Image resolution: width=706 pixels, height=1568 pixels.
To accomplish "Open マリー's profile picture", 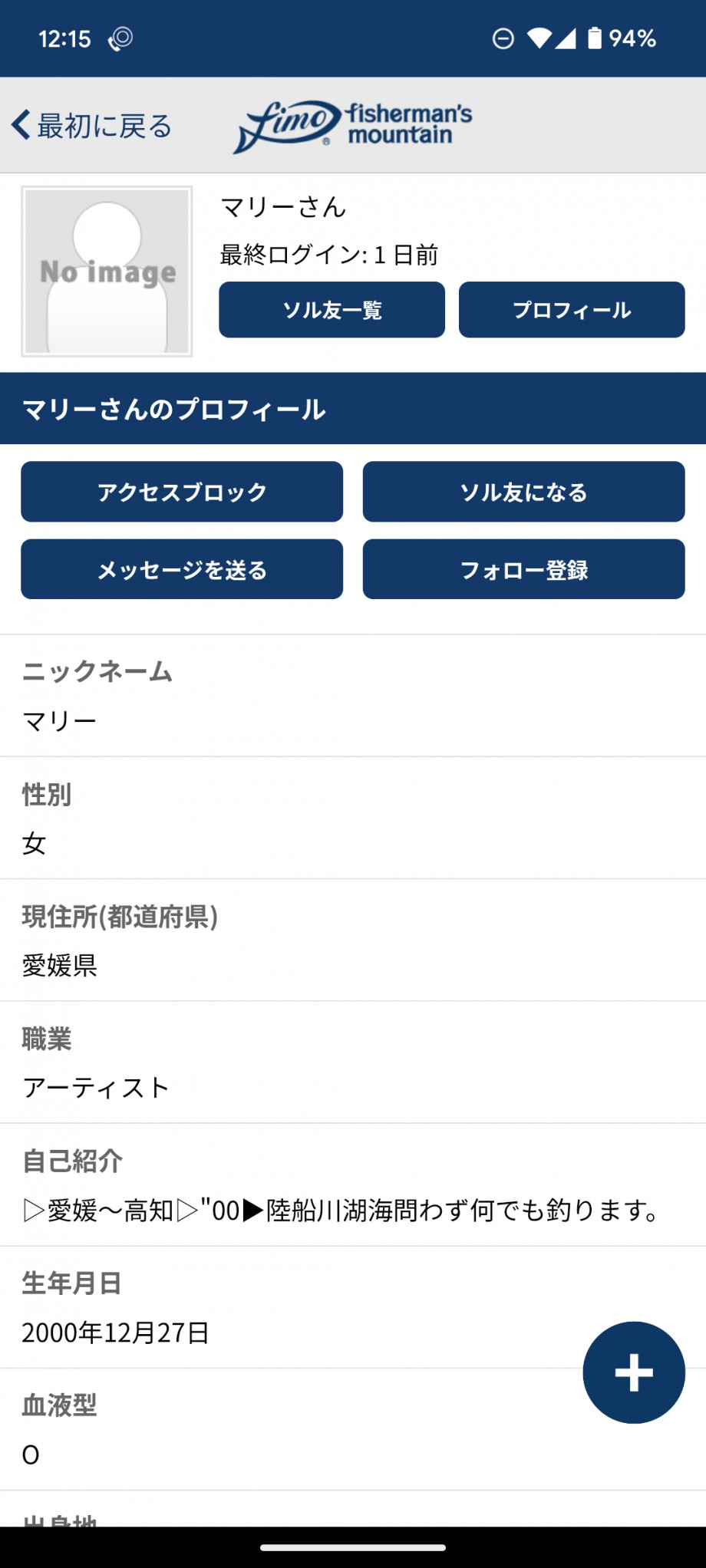I will click(x=107, y=272).
